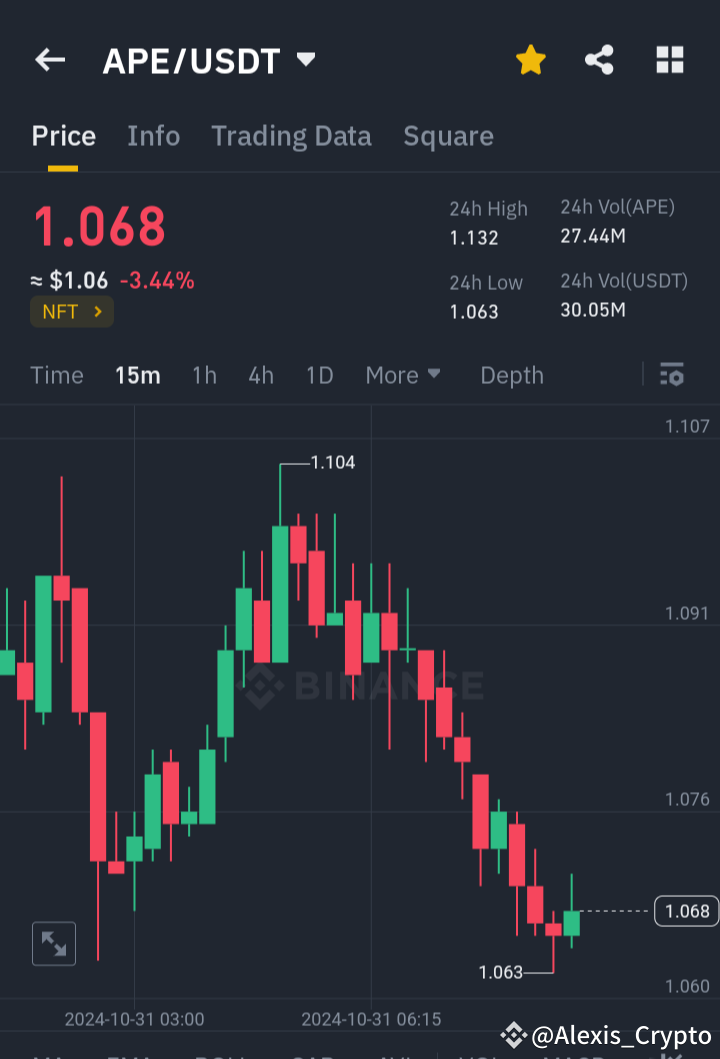Open the trading layout grid icon
720x1059 pixels.
[x=669, y=60]
